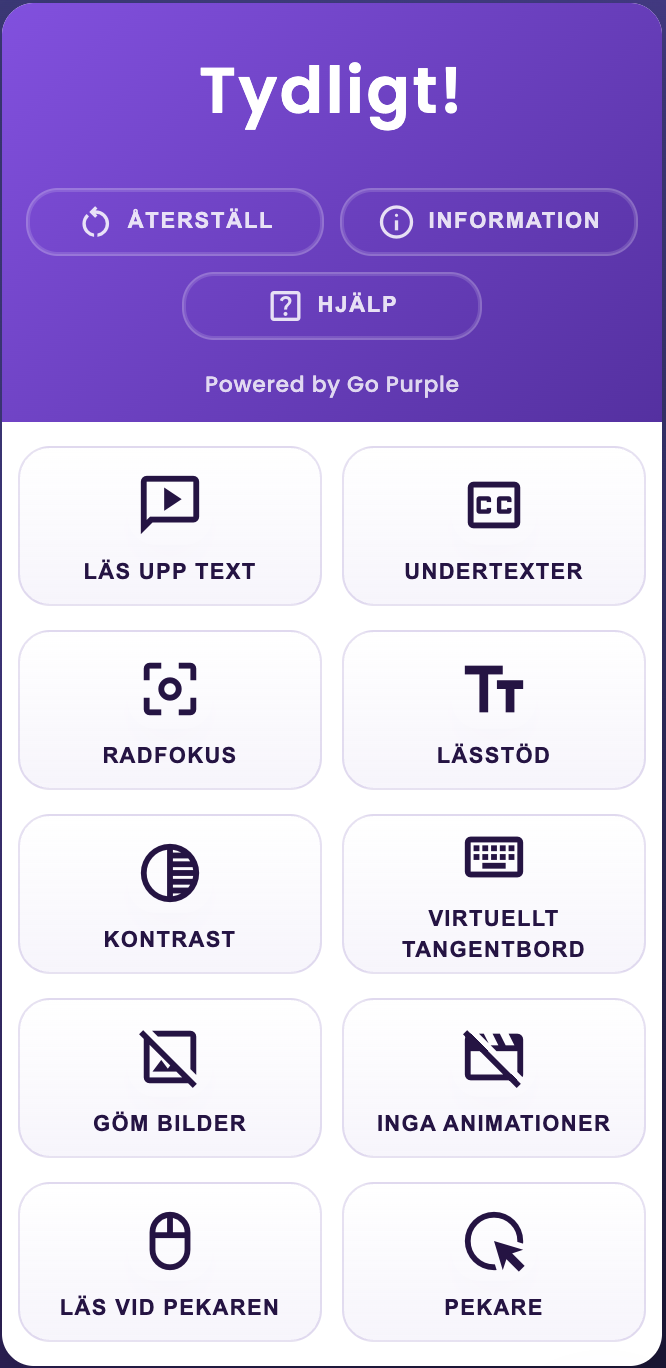666x1368 pixels.
Task: Open Hjälp for help
Action: (332, 305)
